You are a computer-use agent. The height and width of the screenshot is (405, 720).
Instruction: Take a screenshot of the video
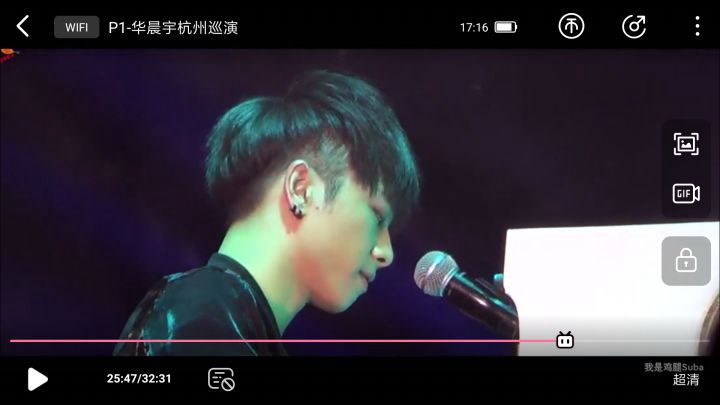pyautogui.click(x=686, y=144)
